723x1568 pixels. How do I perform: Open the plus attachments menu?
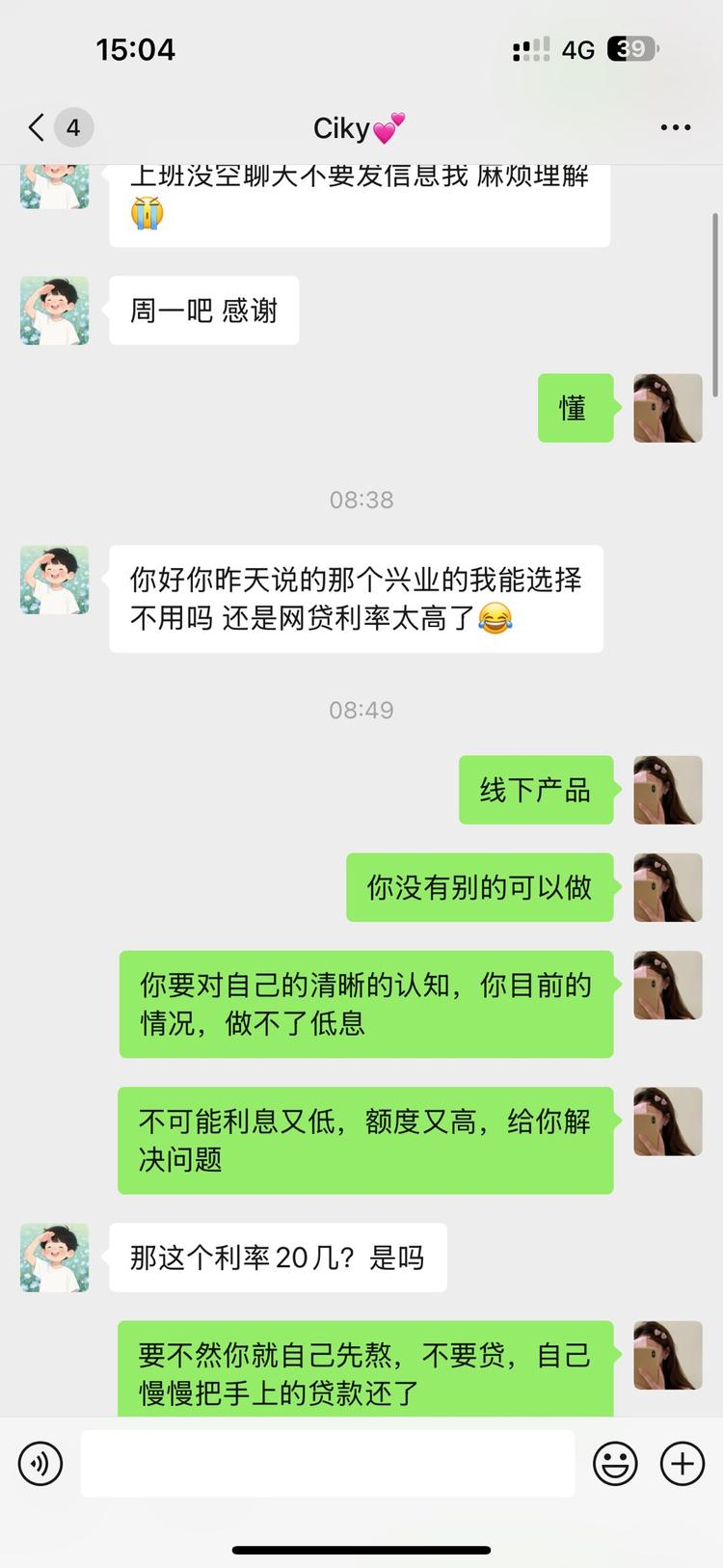(x=682, y=1463)
